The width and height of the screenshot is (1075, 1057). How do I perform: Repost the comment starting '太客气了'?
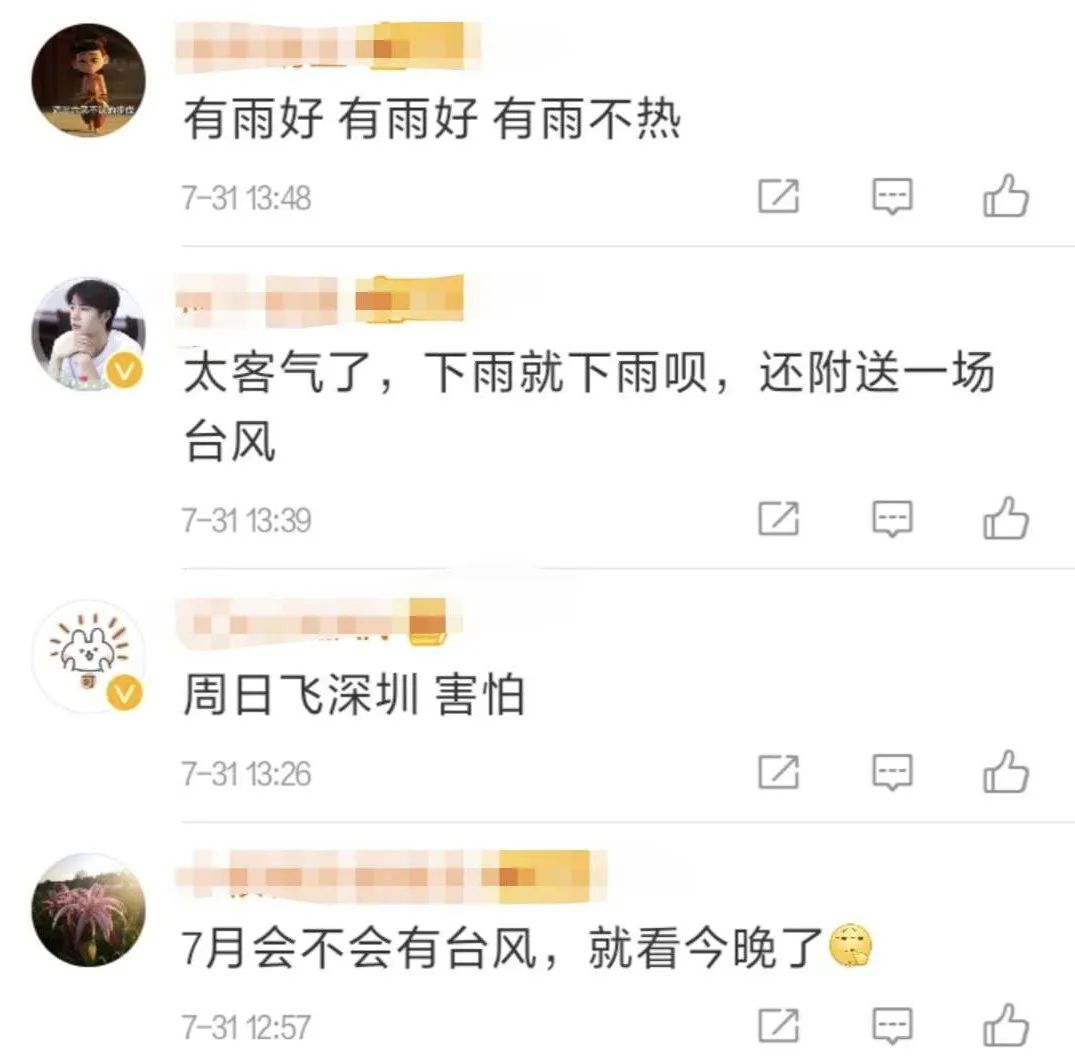(778, 519)
